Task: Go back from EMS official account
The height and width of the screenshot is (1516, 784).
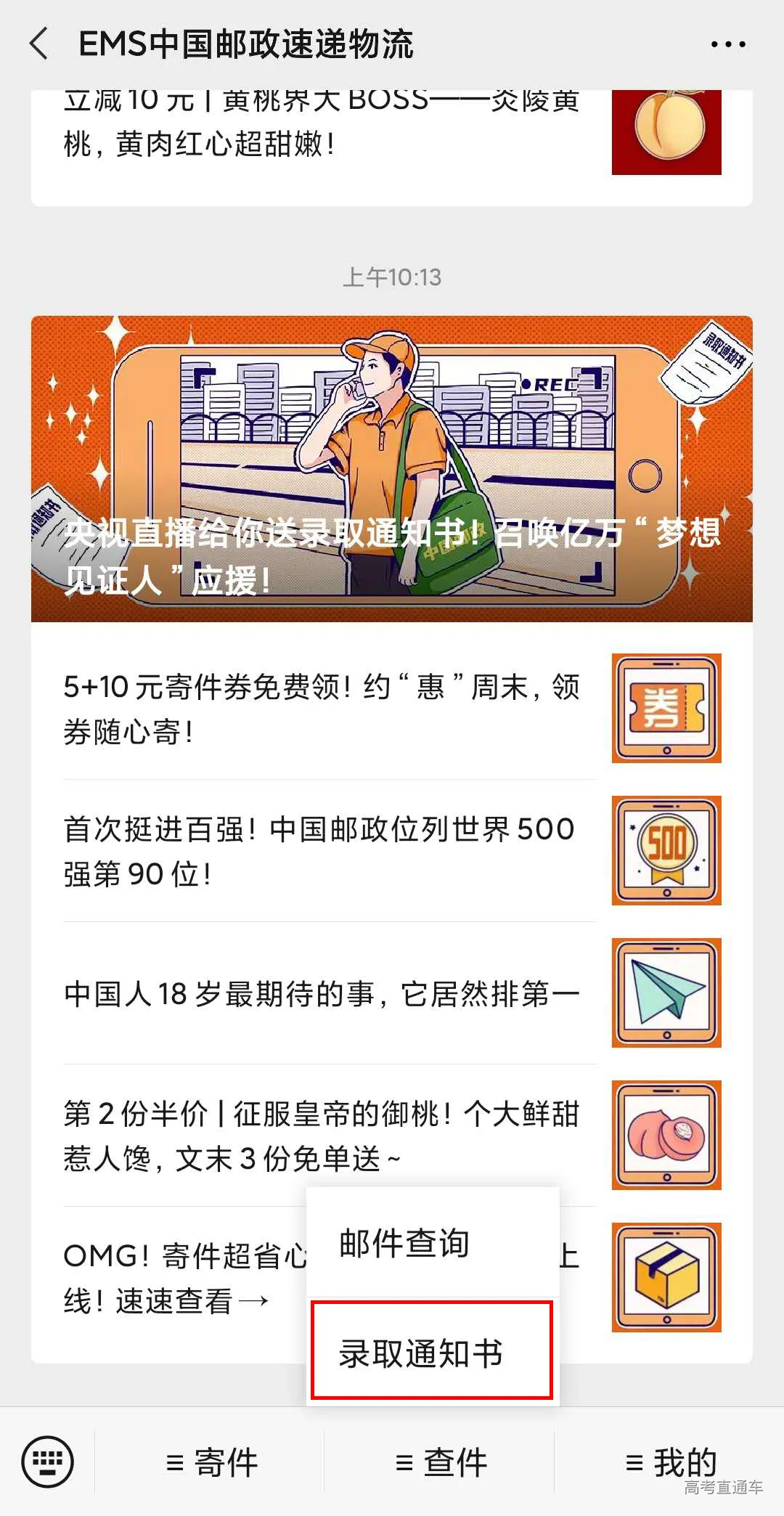Action: pyautogui.click(x=39, y=44)
